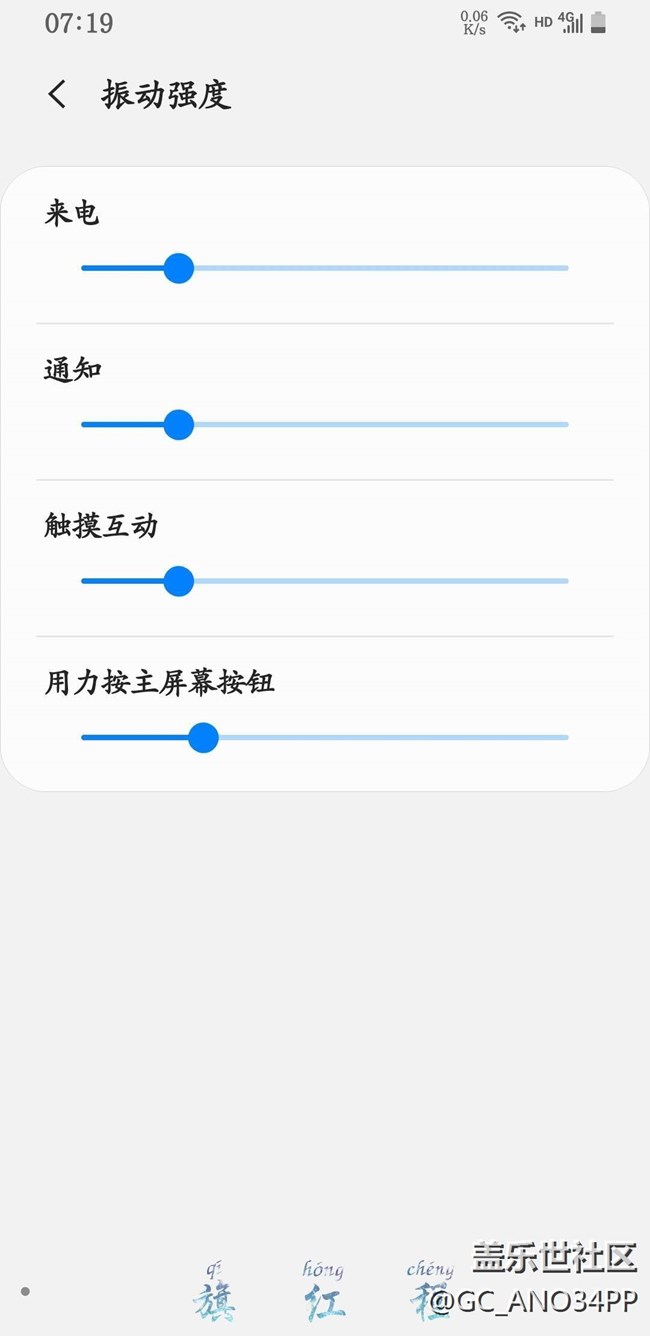Tap the 来电 vibration intensity slider
This screenshot has height=1336, width=650.
click(325, 268)
